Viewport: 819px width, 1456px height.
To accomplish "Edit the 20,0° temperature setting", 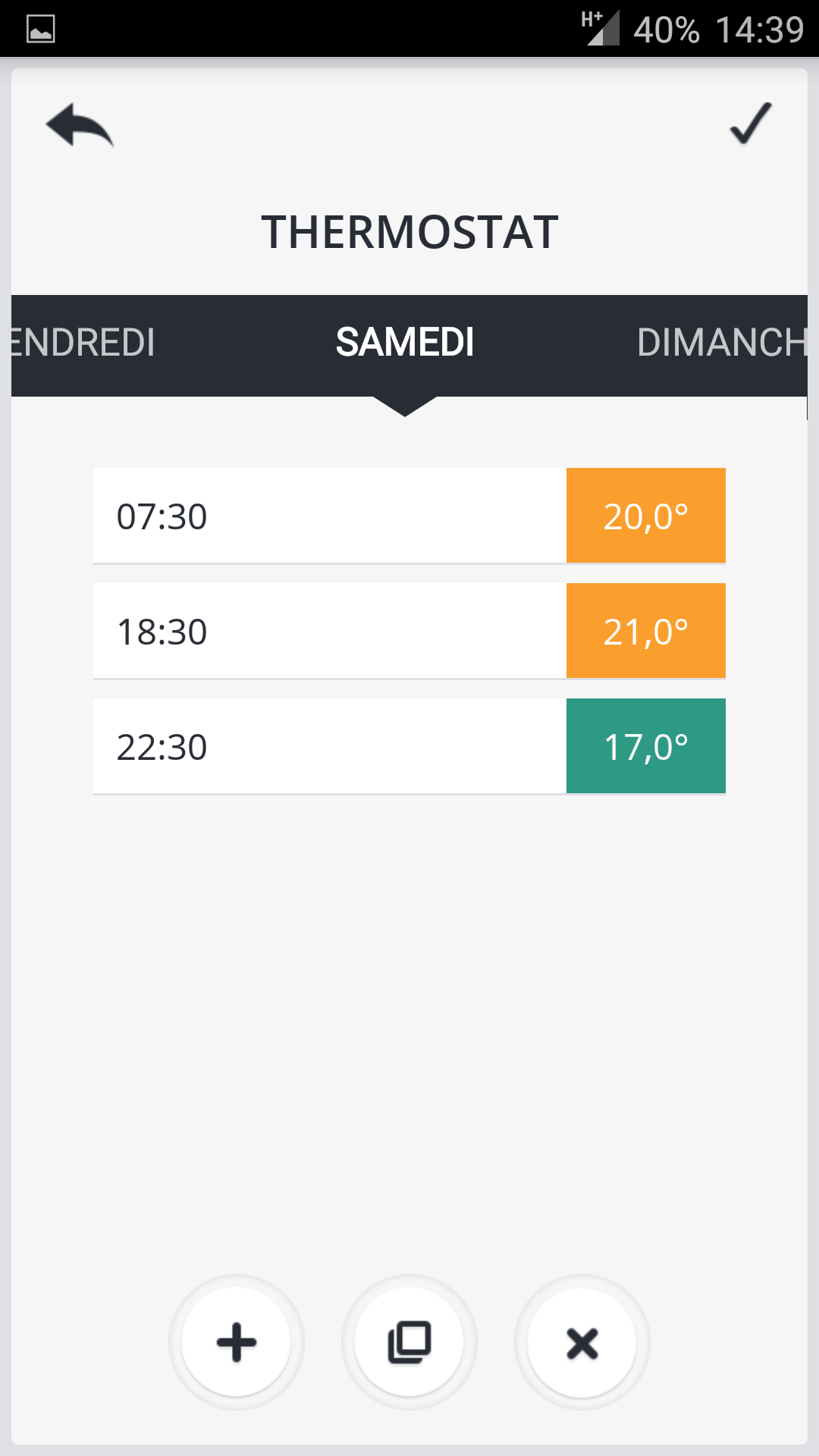I will coord(646,516).
